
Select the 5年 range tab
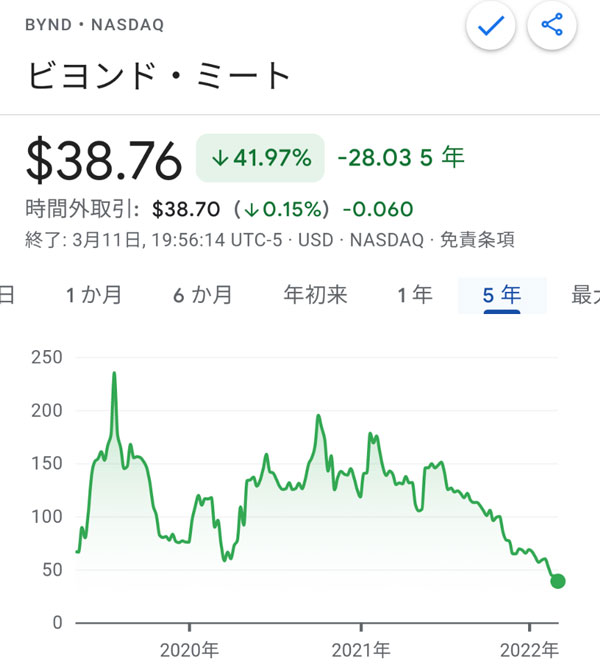(x=502, y=295)
